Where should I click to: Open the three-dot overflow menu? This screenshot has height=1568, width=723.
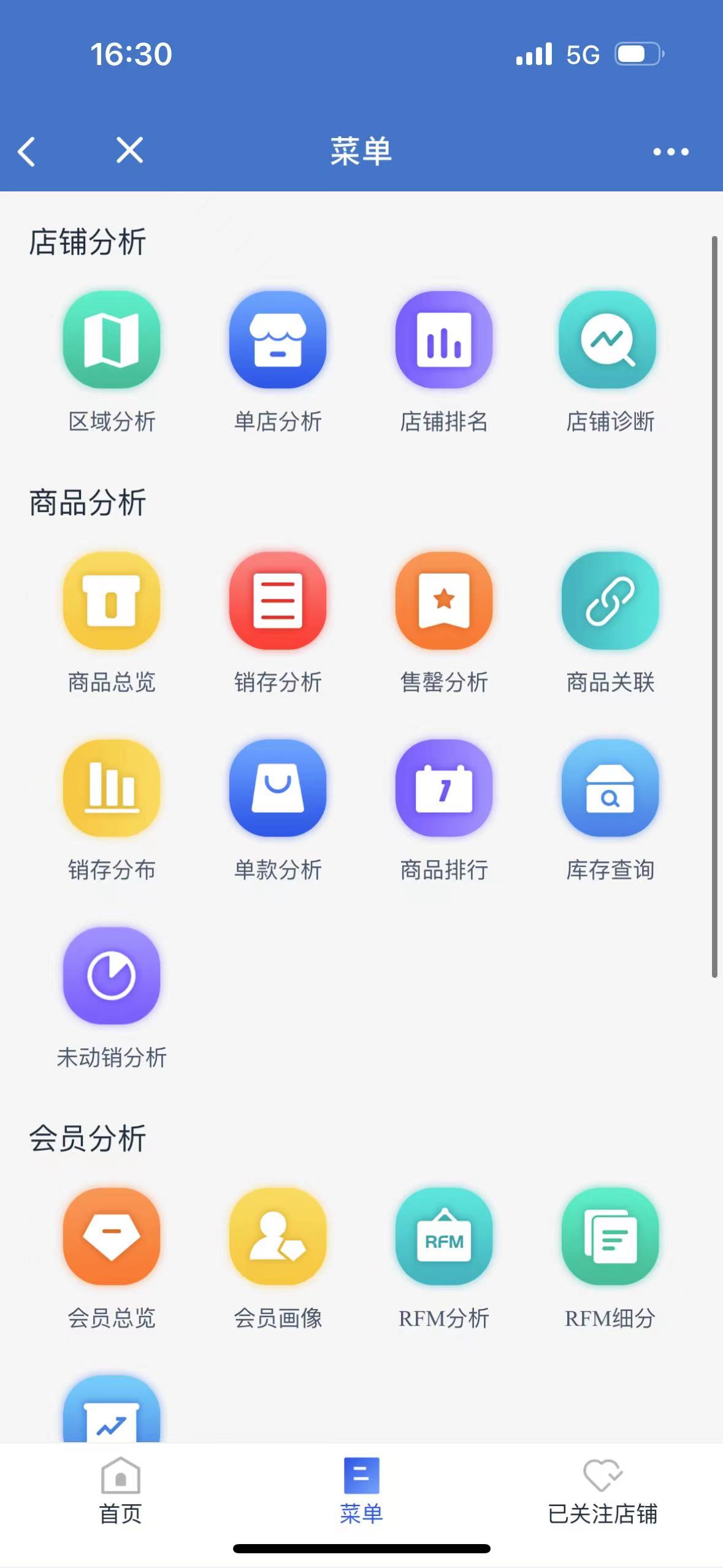670,152
